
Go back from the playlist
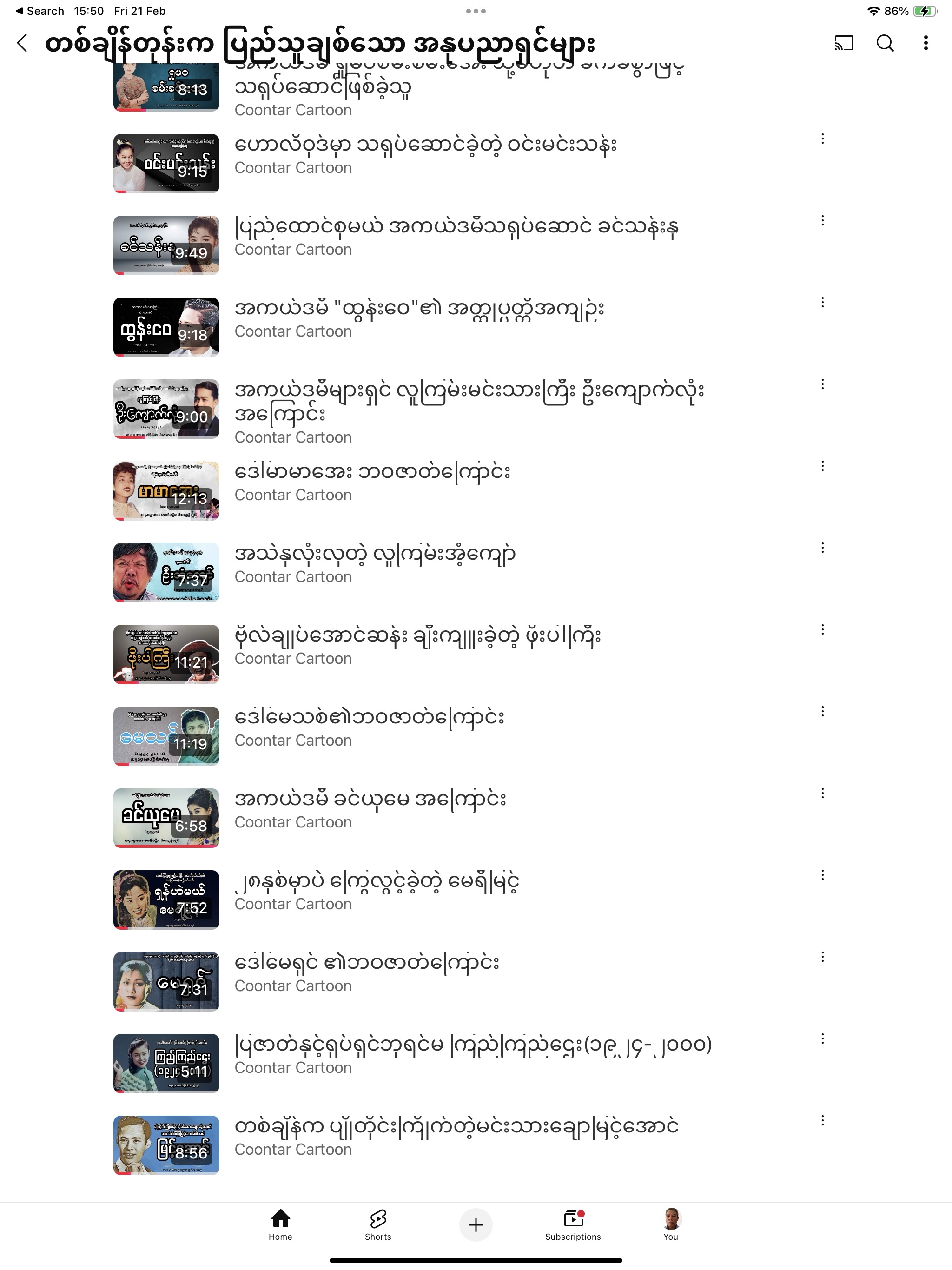22,43
